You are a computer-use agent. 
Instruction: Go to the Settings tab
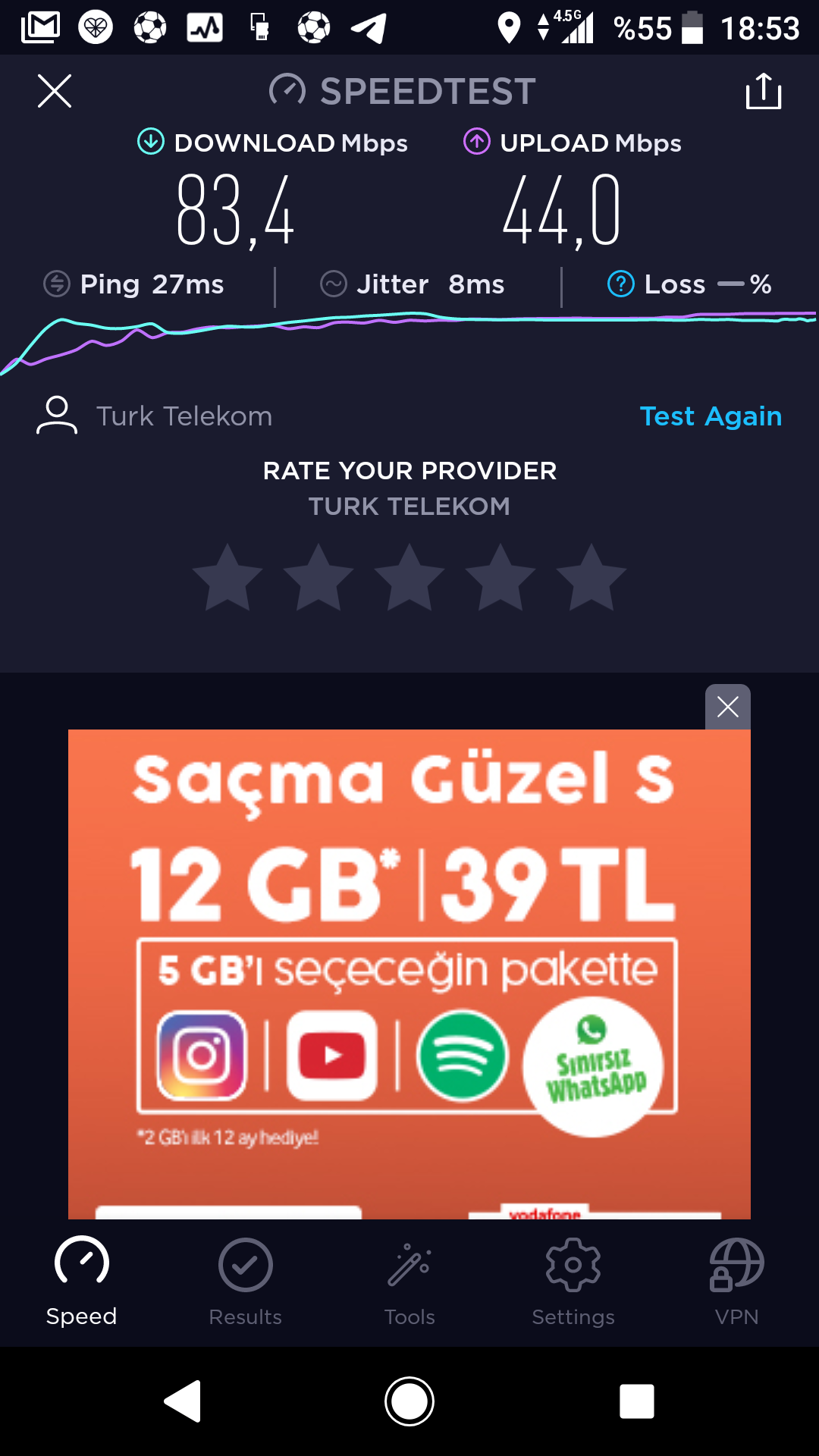click(573, 1282)
